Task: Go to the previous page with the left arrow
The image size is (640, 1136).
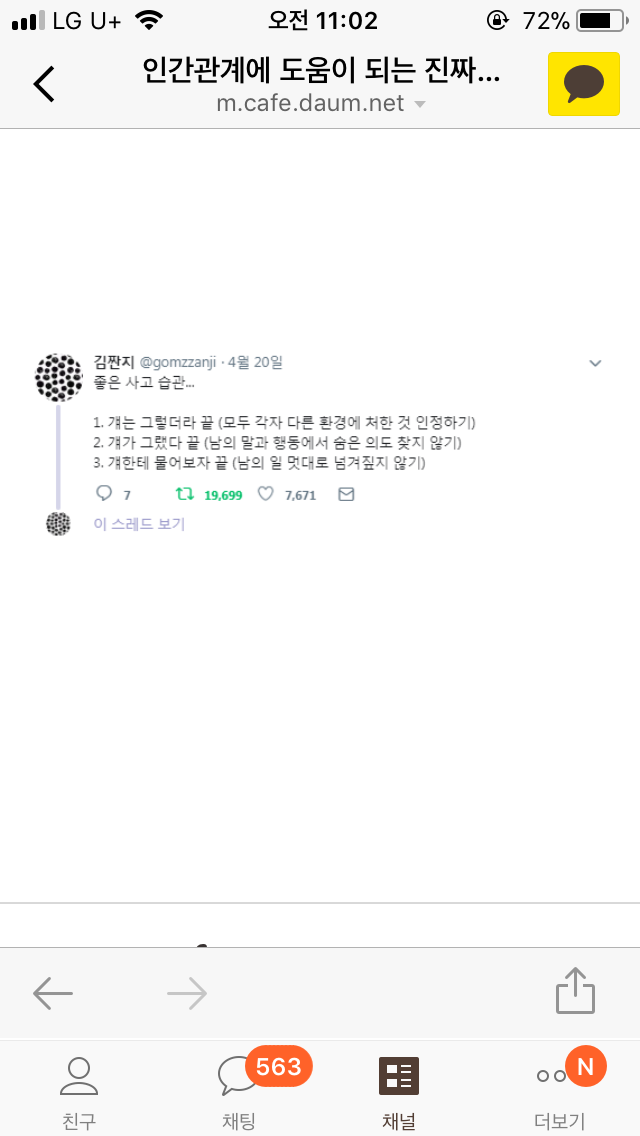Action: [x=53, y=993]
